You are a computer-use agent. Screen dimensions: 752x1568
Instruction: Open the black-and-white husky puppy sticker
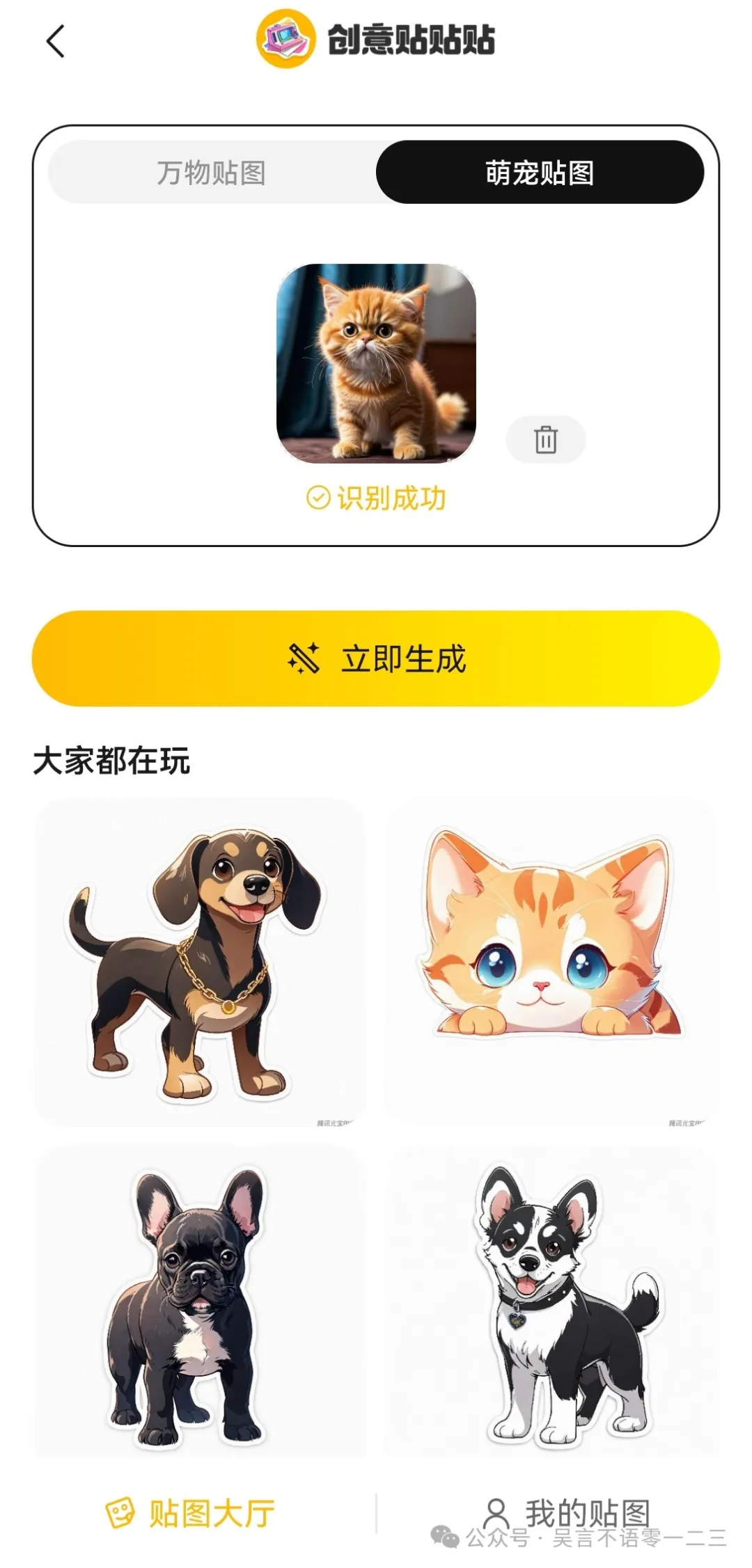click(x=550, y=1301)
